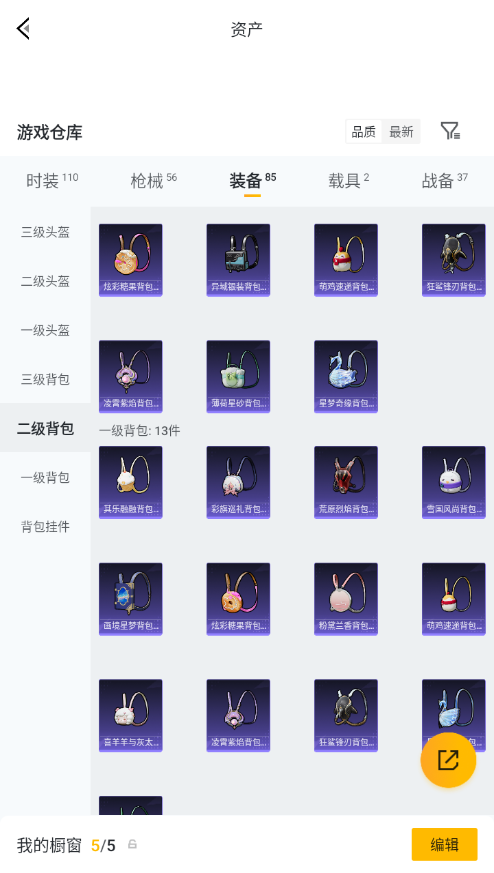The width and height of the screenshot is (494, 873).
Task: Switch to the 载具 tab
Action: coord(349,180)
